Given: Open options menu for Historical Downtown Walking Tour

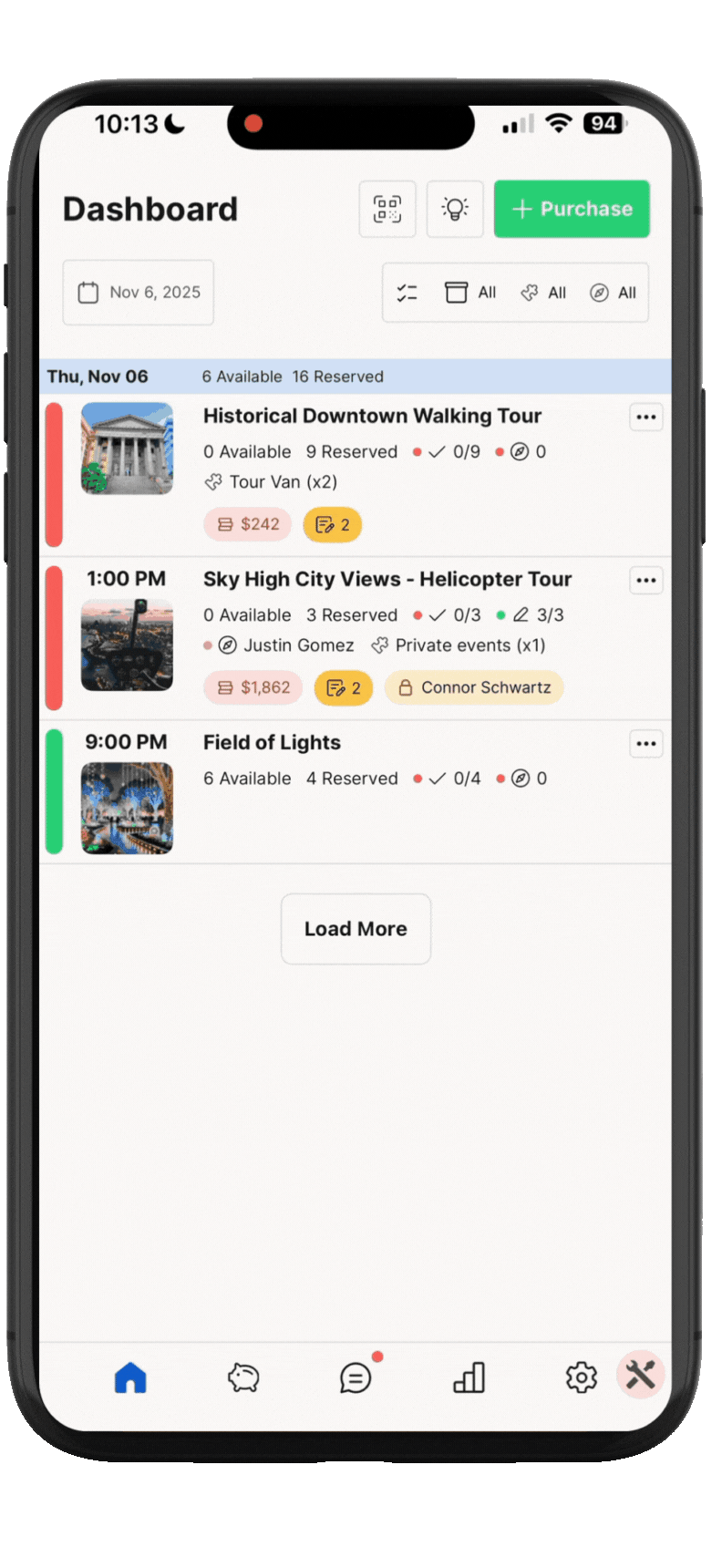Looking at the screenshot, I should coord(646,418).
